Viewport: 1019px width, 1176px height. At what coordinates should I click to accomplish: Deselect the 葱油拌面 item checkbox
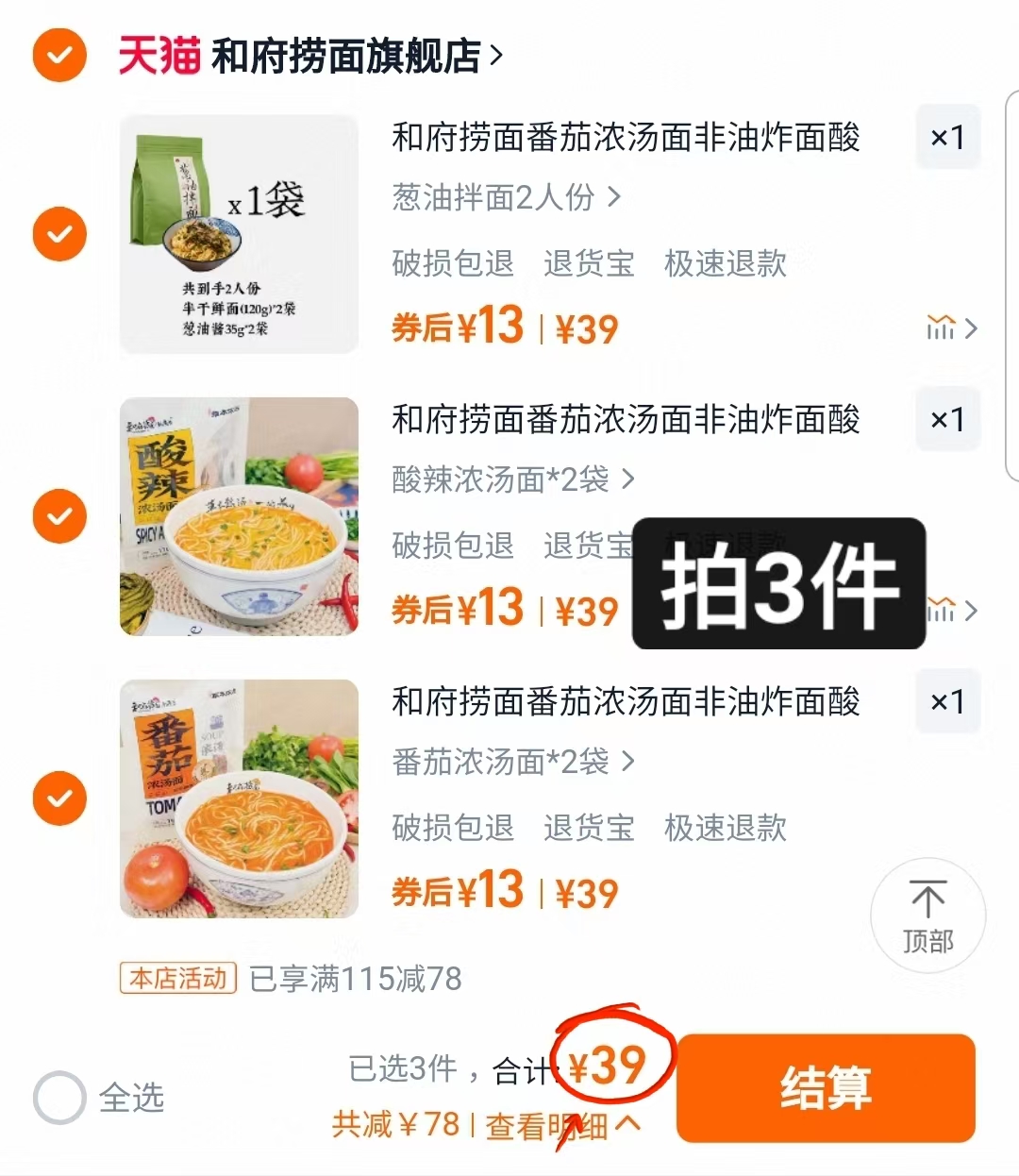(59, 234)
